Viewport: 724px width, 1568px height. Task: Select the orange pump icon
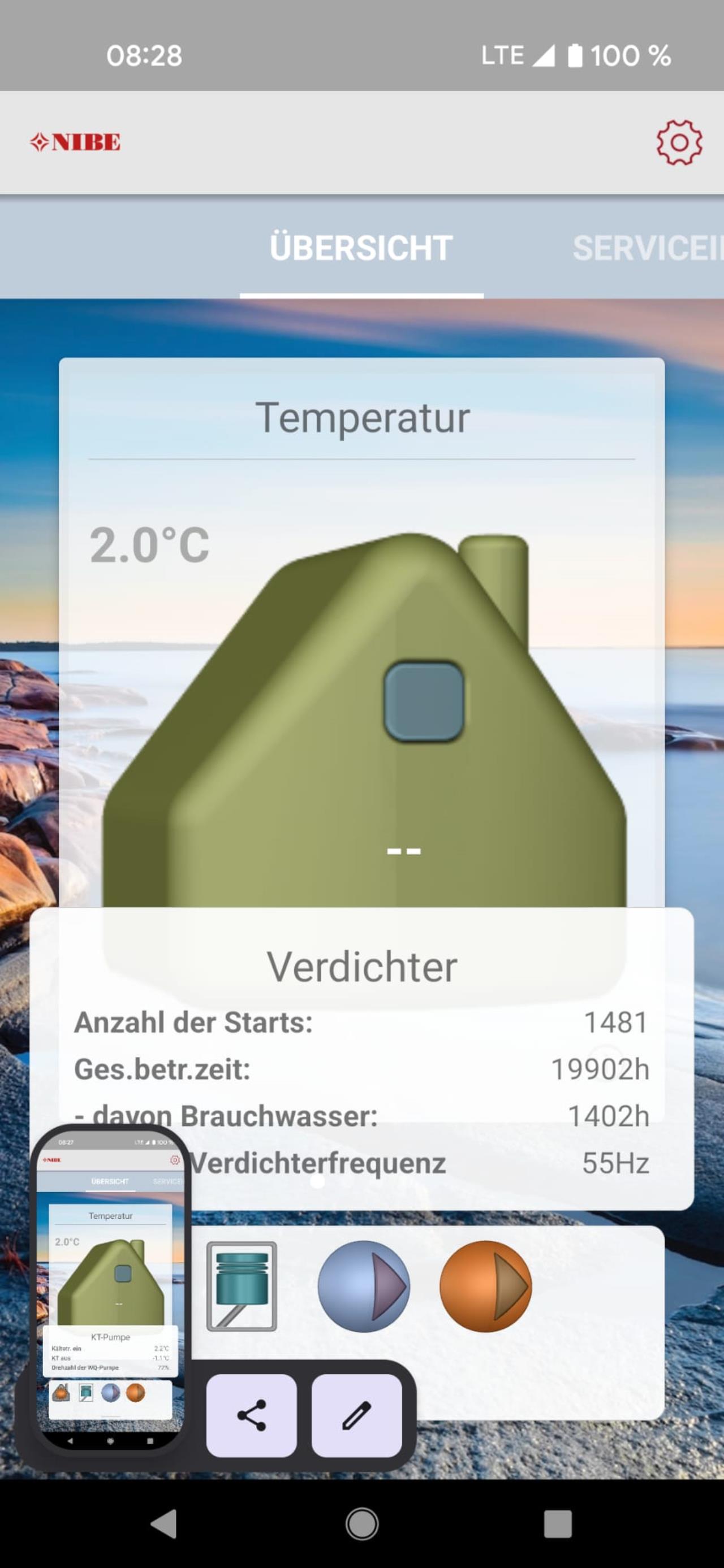(x=485, y=1286)
